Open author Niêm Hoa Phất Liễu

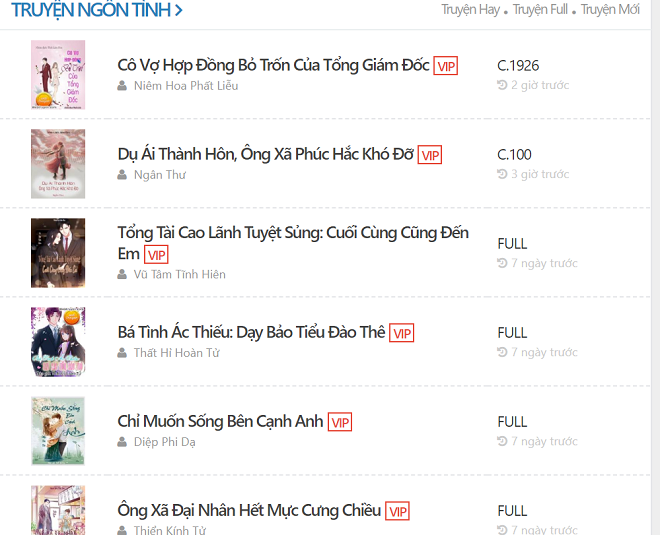[185, 86]
